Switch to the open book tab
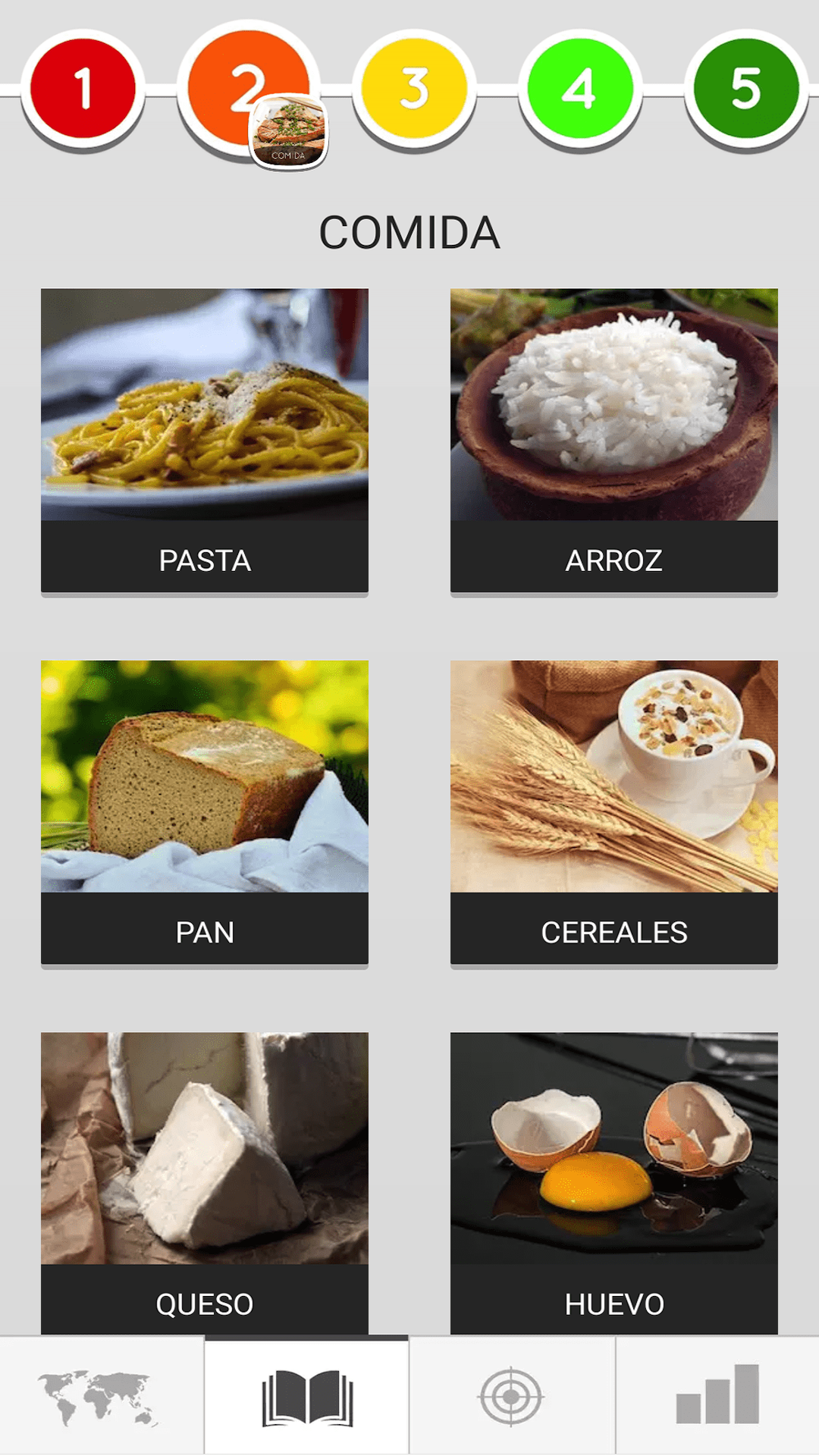The width and height of the screenshot is (819, 1456). pos(307,1397)
